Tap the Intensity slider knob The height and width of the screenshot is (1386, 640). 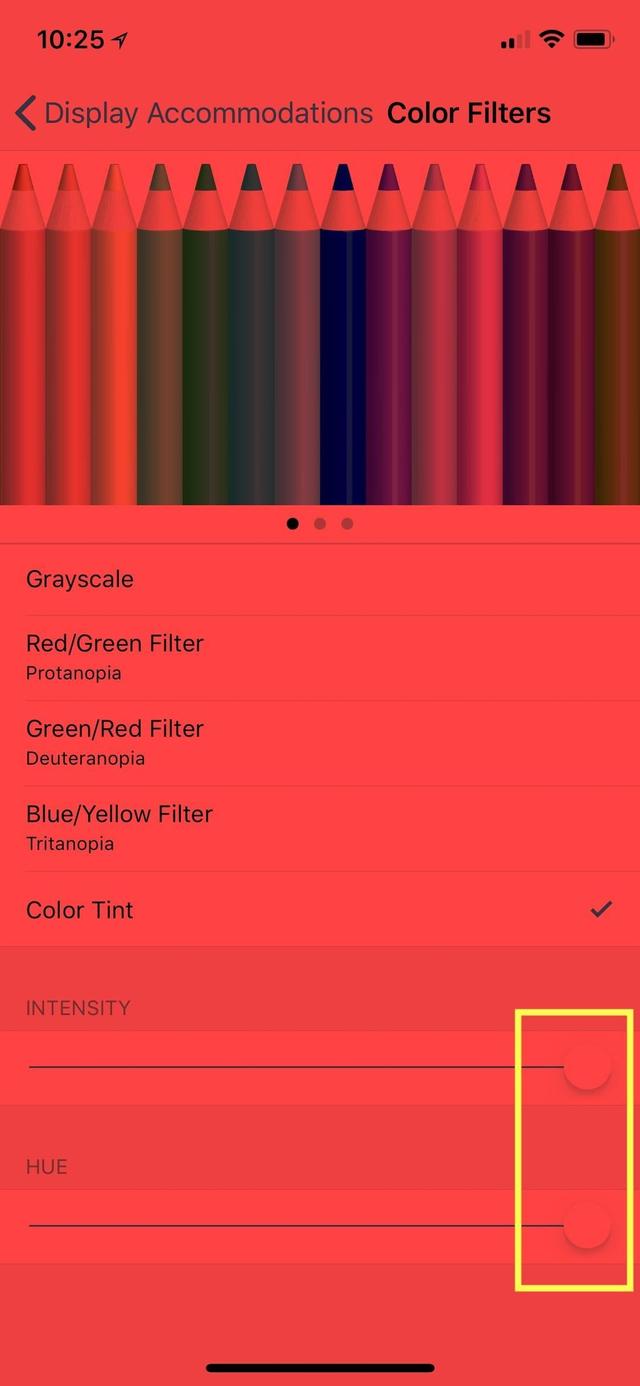click(587, 1067)
